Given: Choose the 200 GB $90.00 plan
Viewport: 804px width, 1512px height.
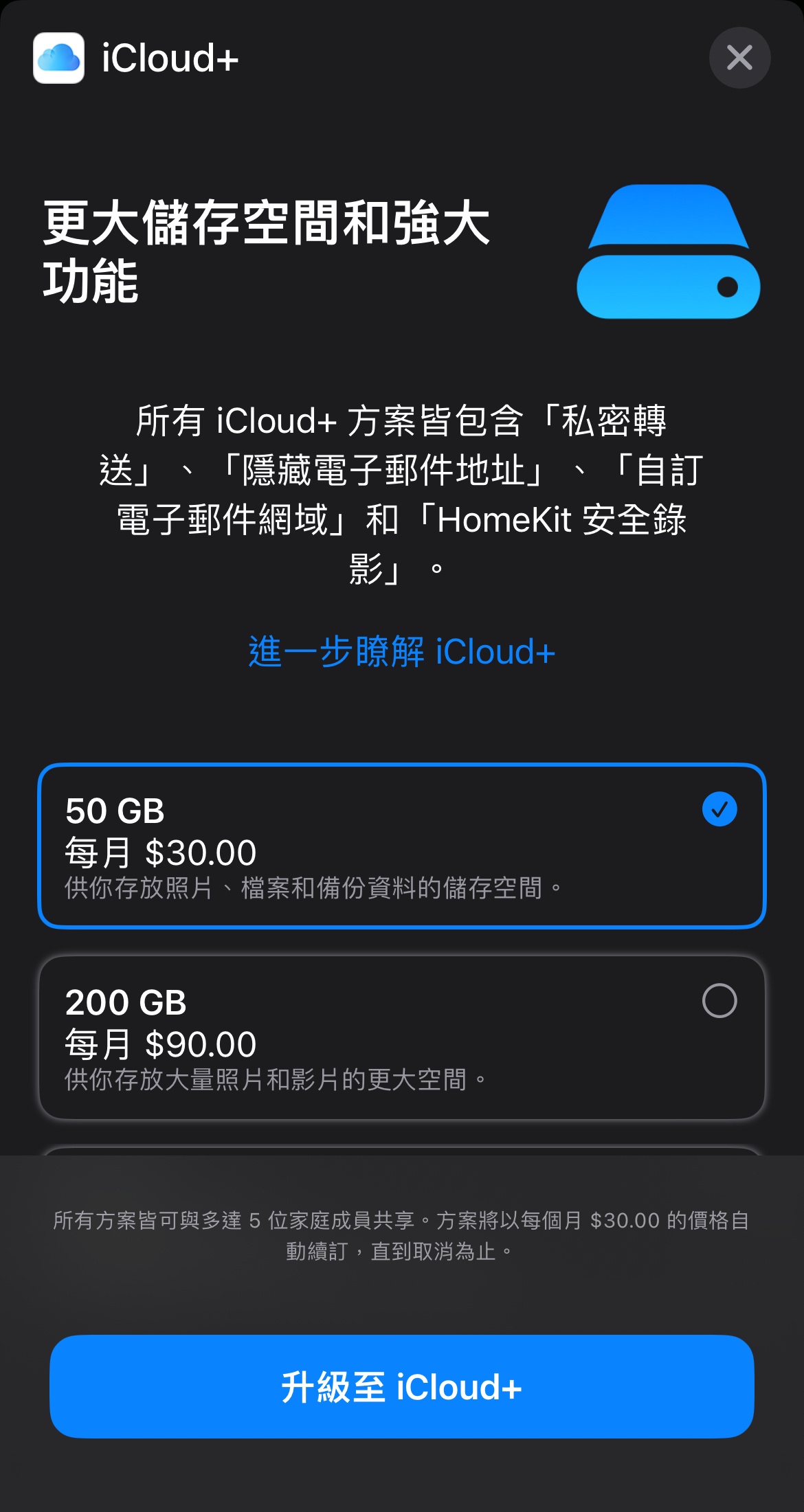Looking at the screenshot, I should (x=402, y=1037).
